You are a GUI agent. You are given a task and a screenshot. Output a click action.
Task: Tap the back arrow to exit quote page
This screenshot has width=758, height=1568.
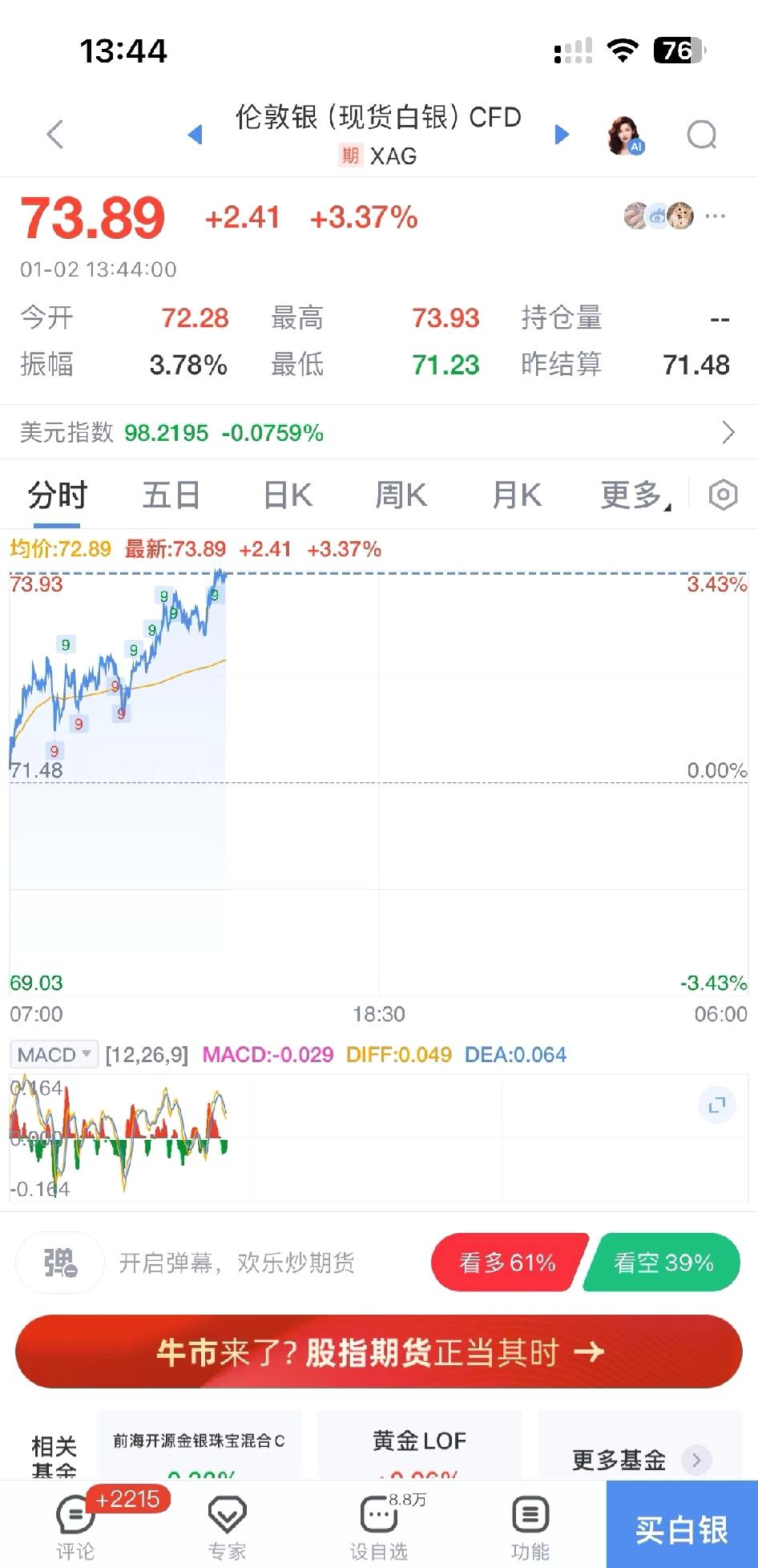coord(54,134)
